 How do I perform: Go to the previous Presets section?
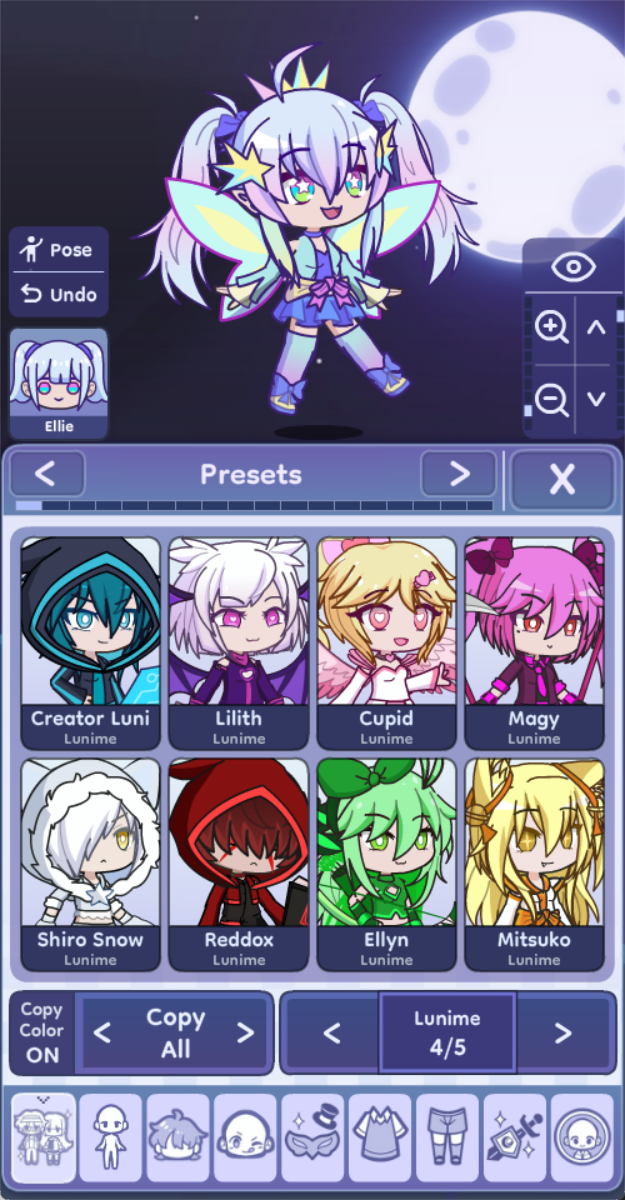pos(47,474)
